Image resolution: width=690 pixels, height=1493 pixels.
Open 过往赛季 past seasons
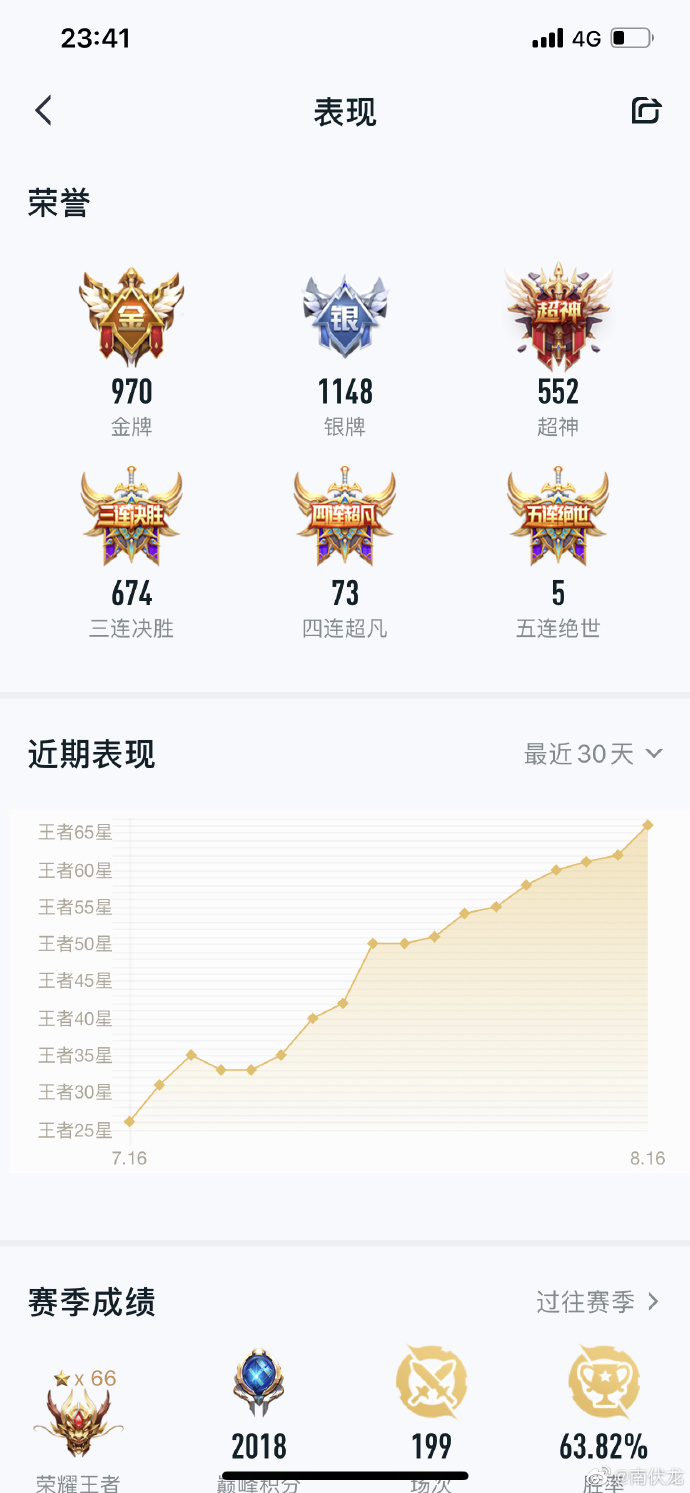pyautogui.click(x=597, y=1301)
